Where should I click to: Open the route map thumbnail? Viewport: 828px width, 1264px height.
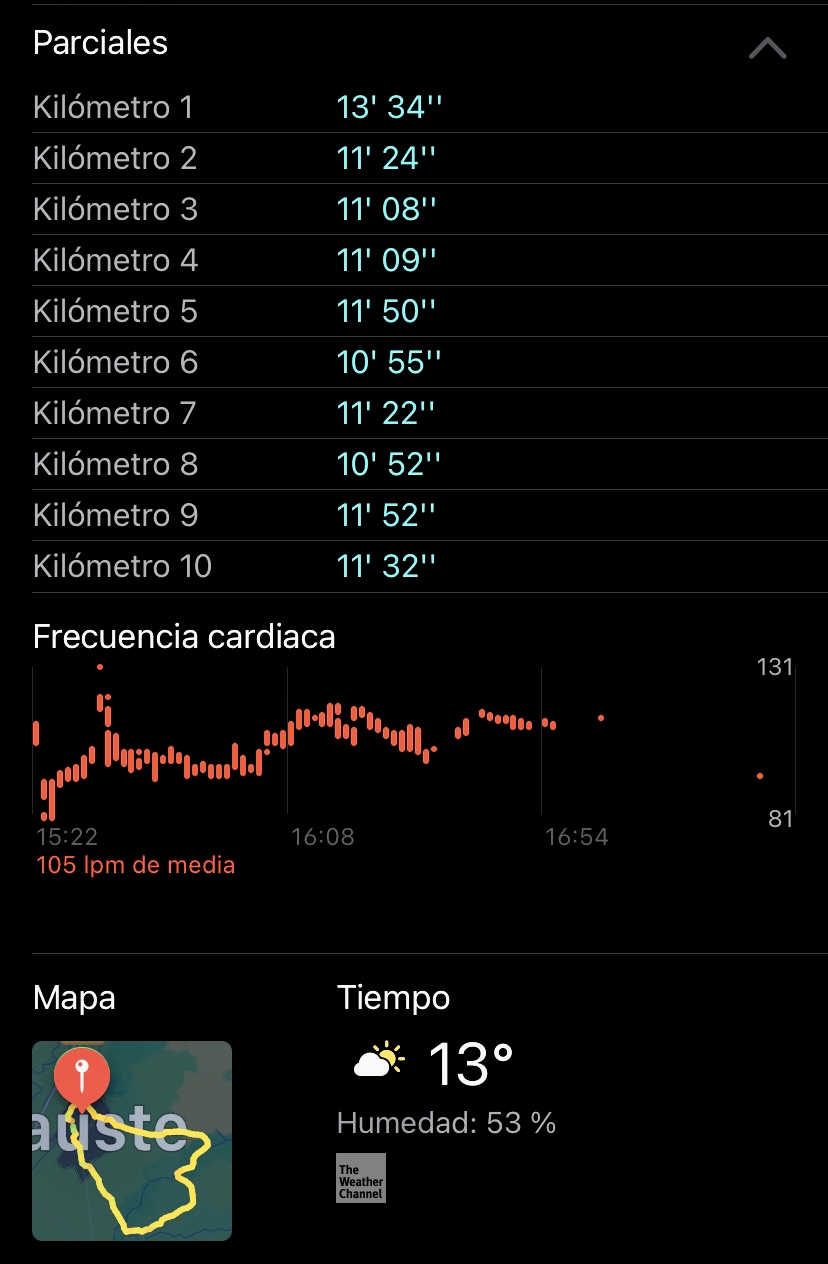point(132,1140)
